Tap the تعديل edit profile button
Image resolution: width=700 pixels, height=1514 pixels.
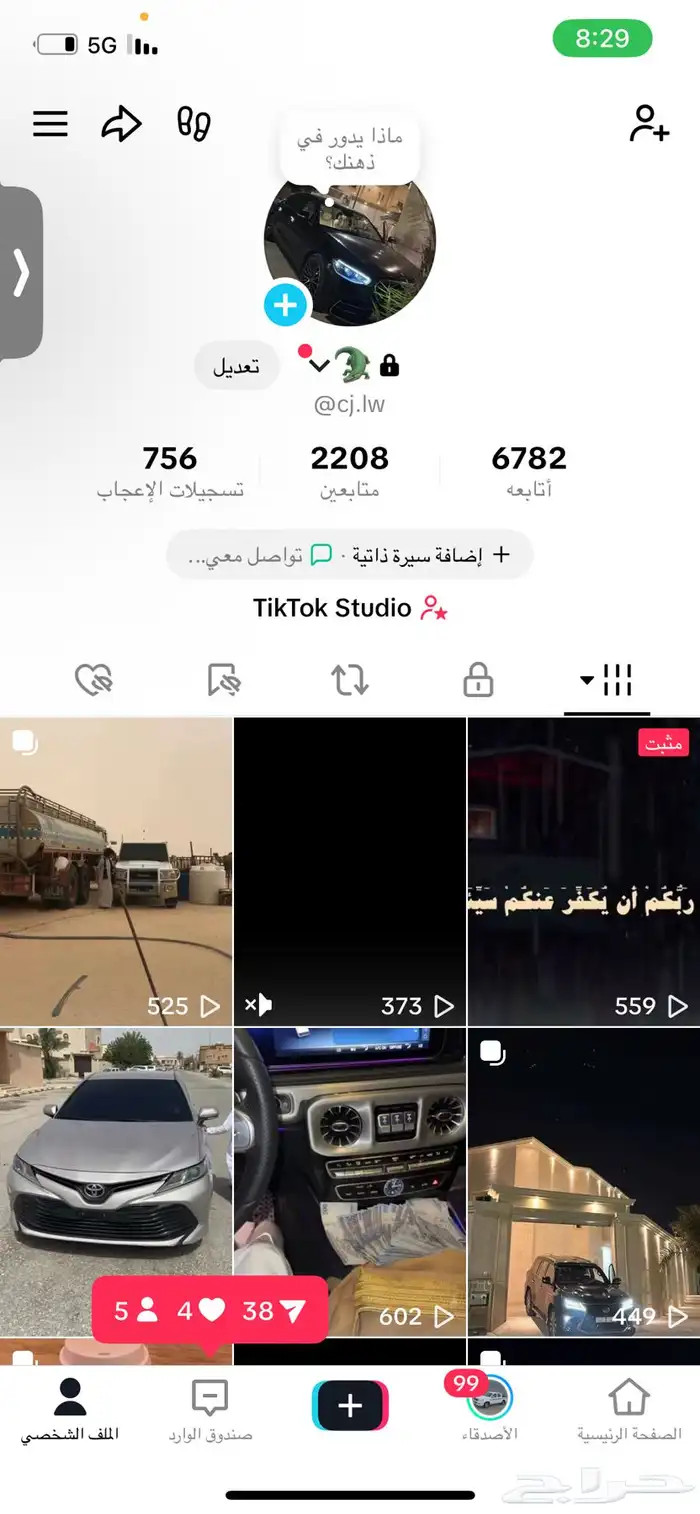point(236,366)
